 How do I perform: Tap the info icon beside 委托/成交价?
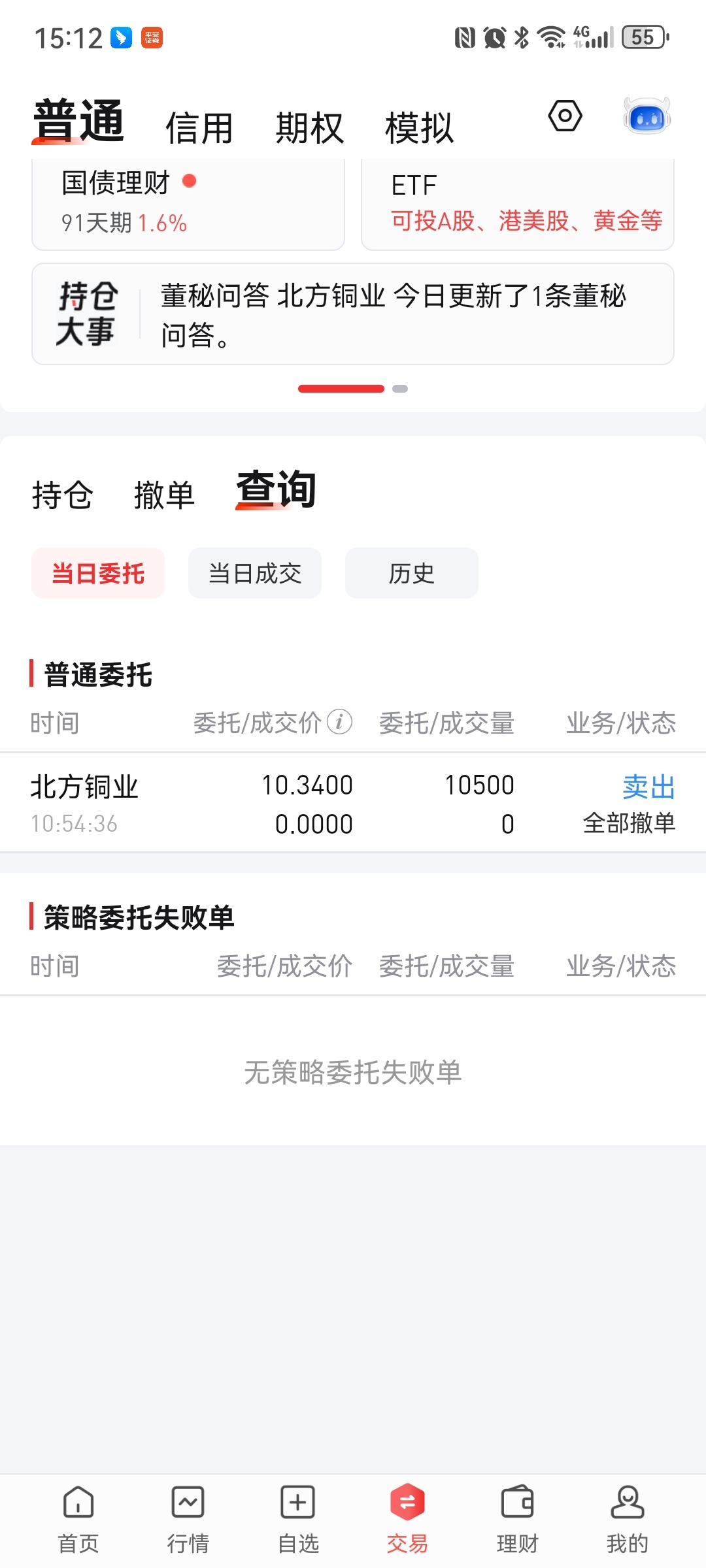(340, 722)
